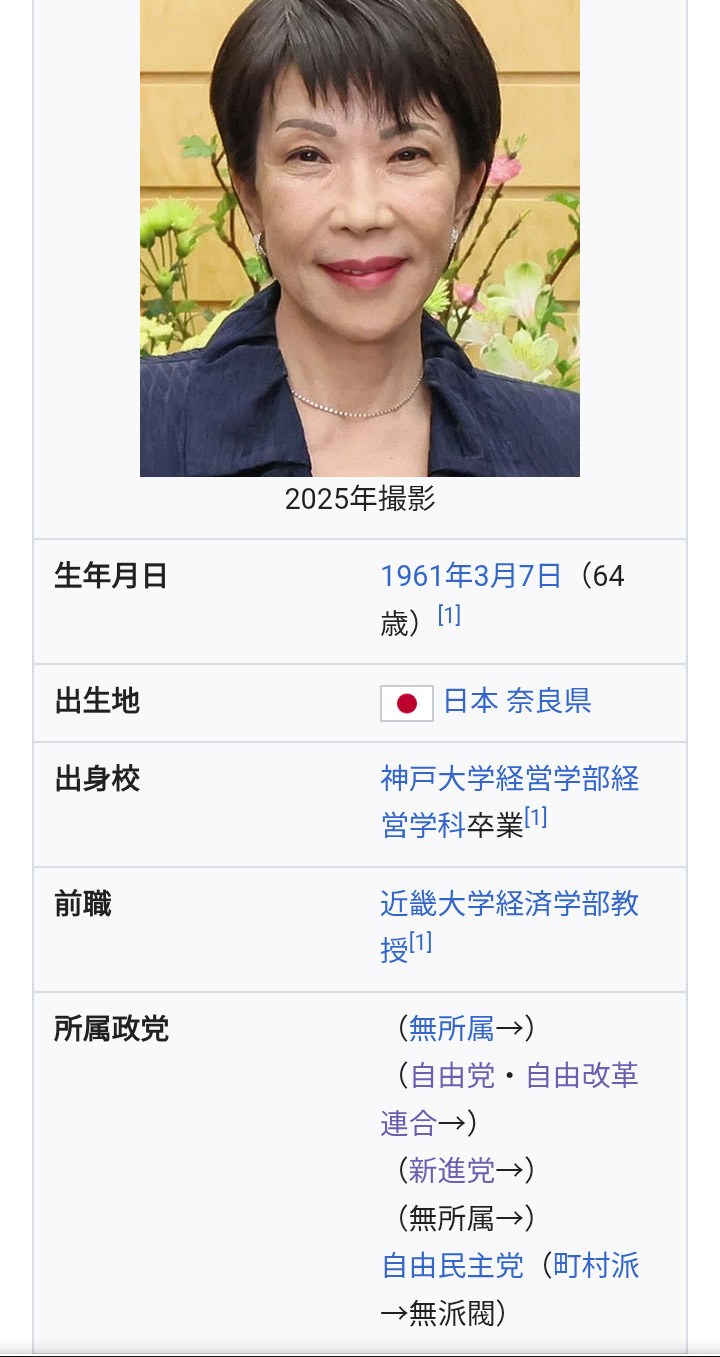Open the blue 無所属 link
720x1357 pixels.
tap(451, 1027)
